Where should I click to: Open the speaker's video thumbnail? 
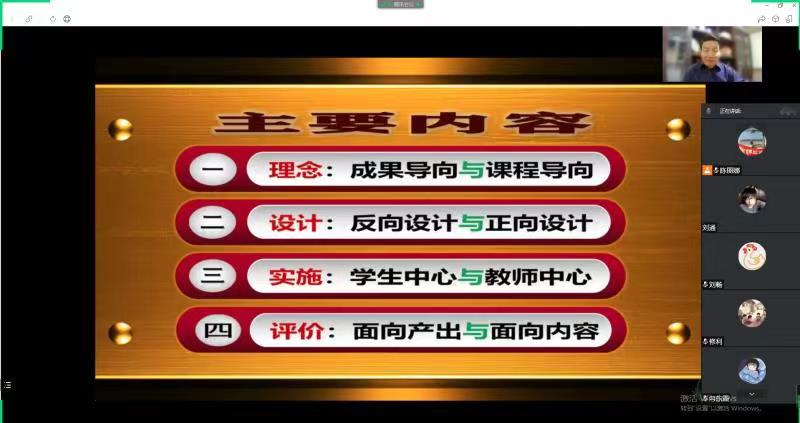[x=711, y=55]
